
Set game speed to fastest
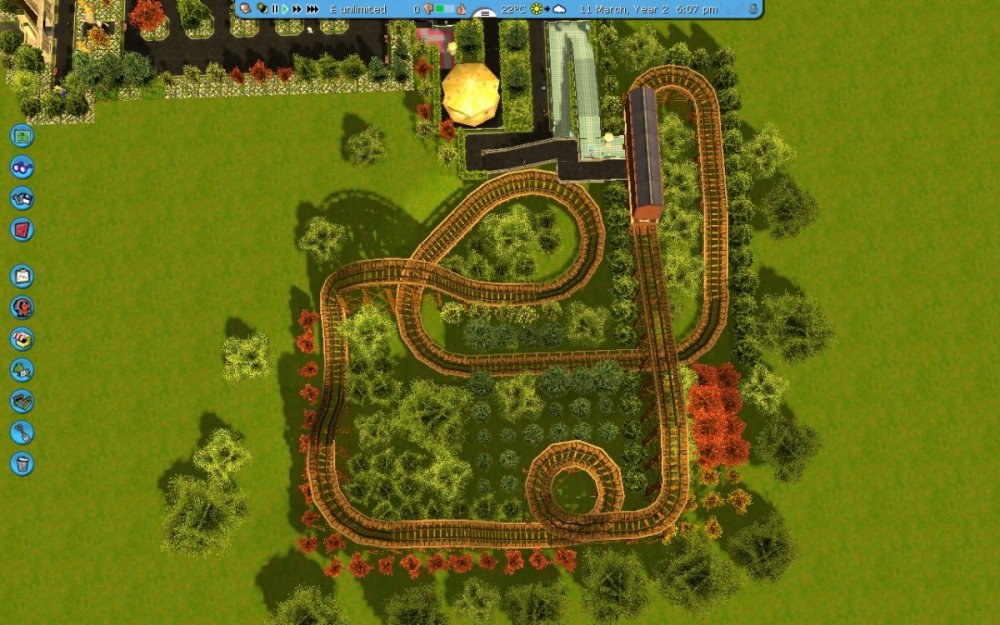[312, 9]
